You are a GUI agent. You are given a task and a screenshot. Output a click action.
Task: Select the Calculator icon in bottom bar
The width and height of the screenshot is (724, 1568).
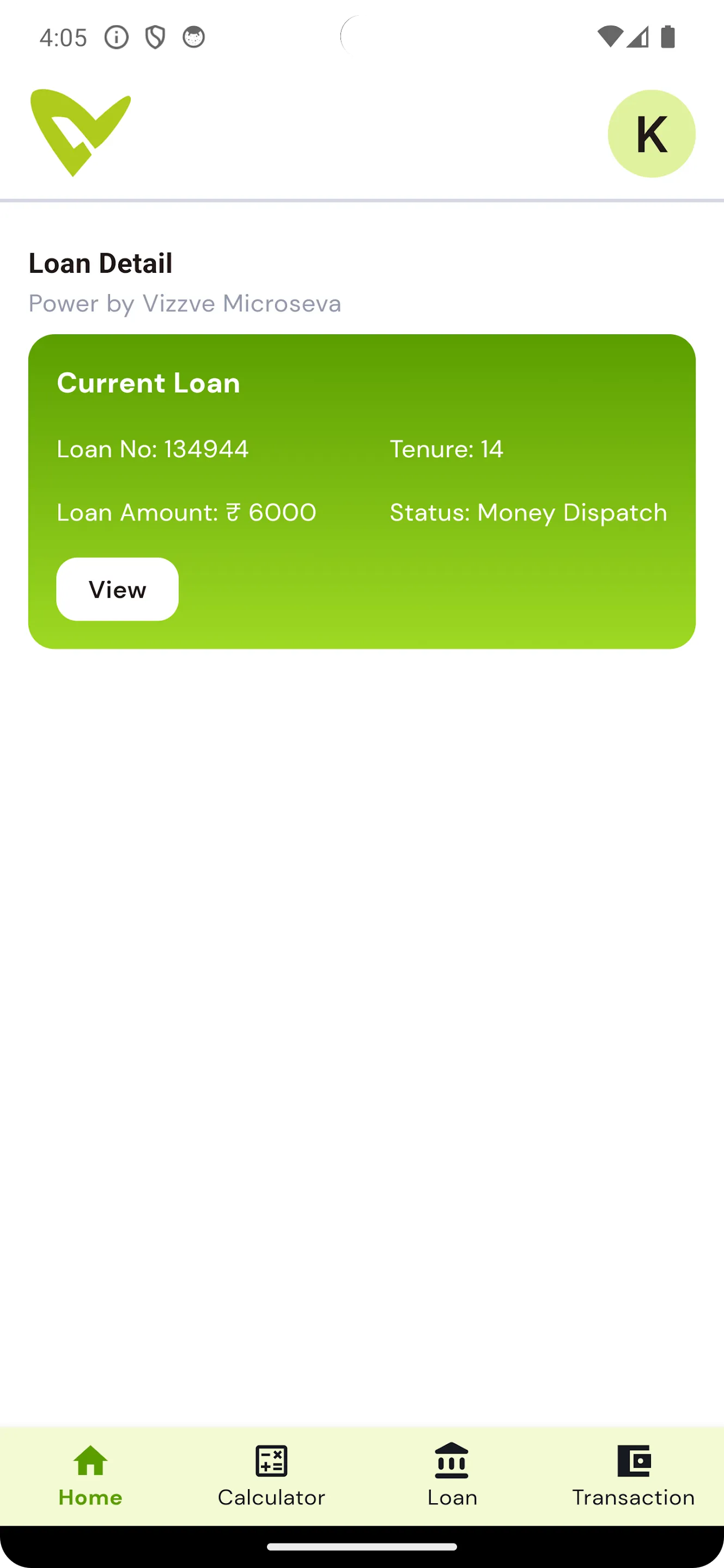pos(271,1460)
